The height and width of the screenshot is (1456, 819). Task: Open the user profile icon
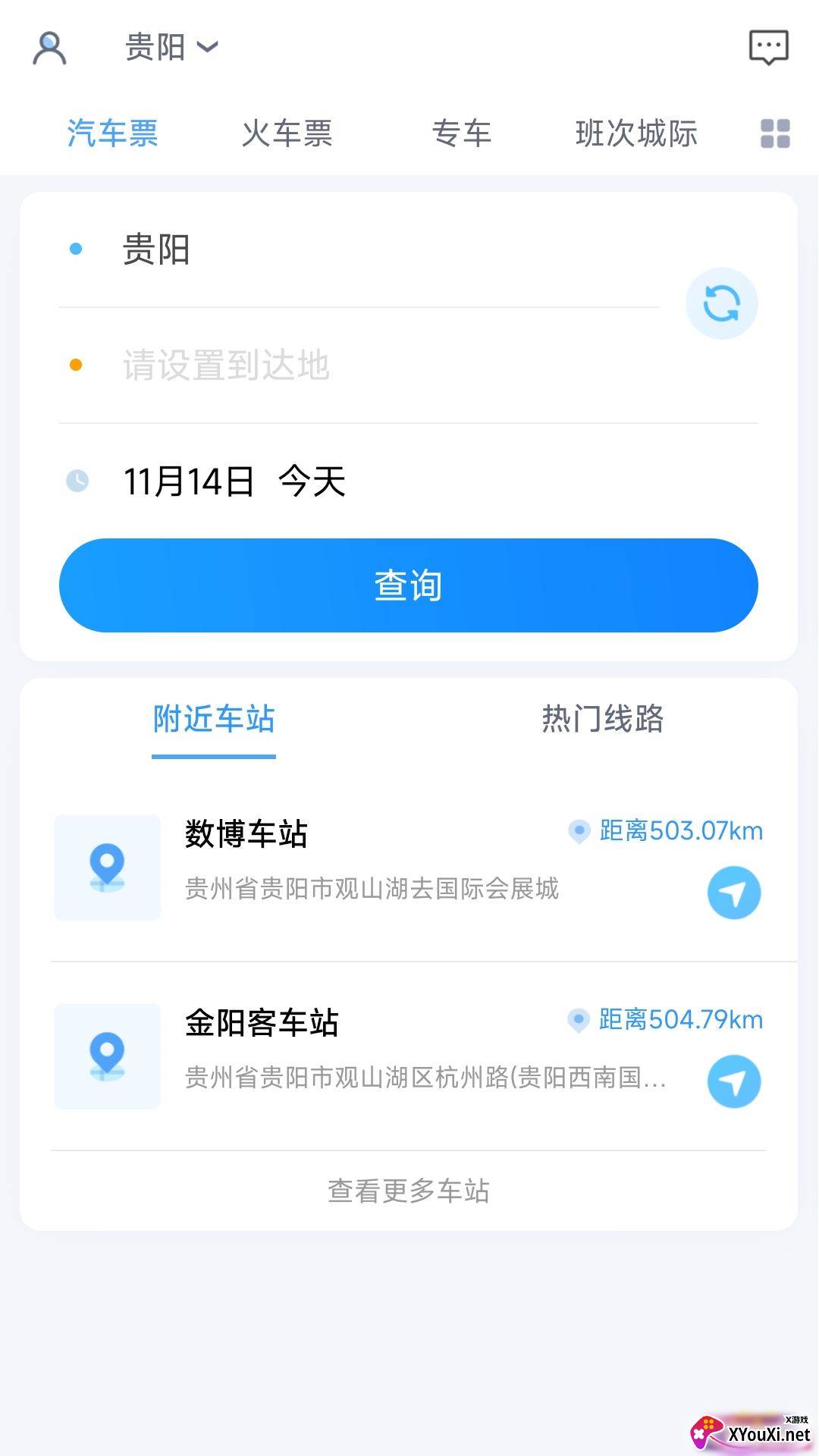(50, 48)
